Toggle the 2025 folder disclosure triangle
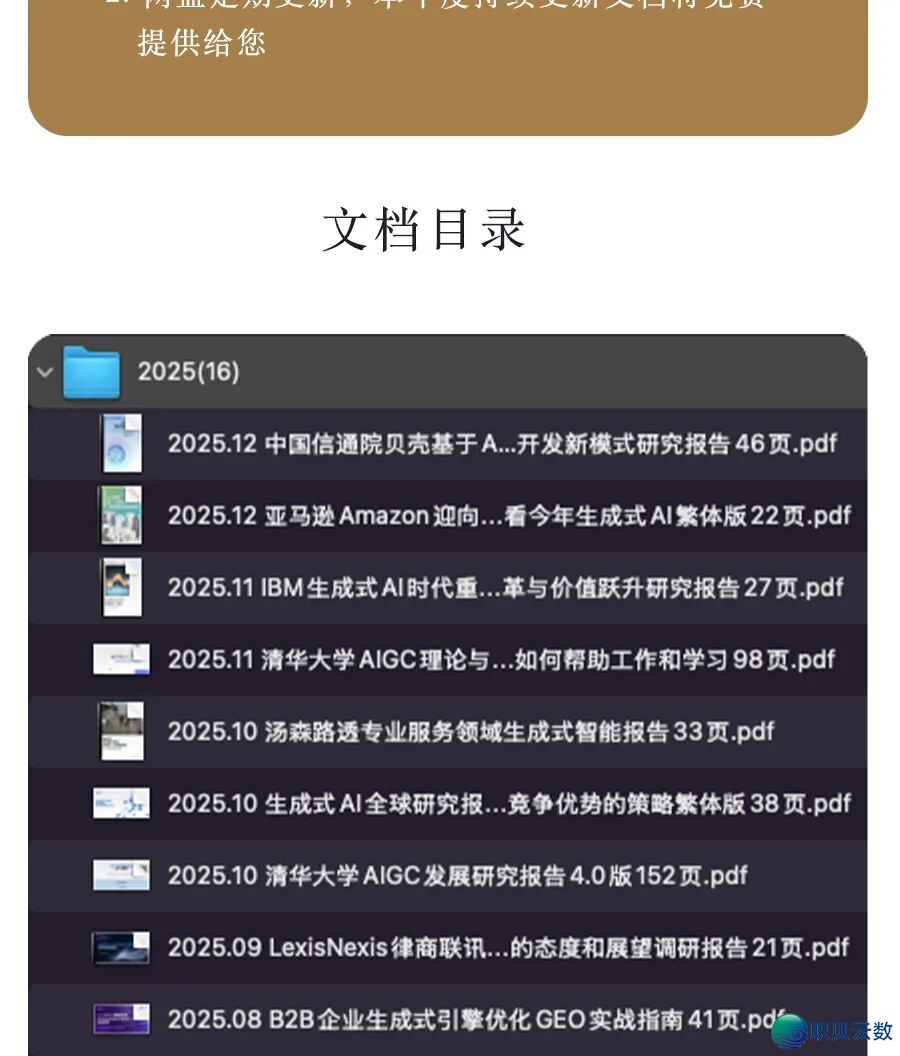Viewport: 900px width, 1056px height. click(x=44, y=371)
